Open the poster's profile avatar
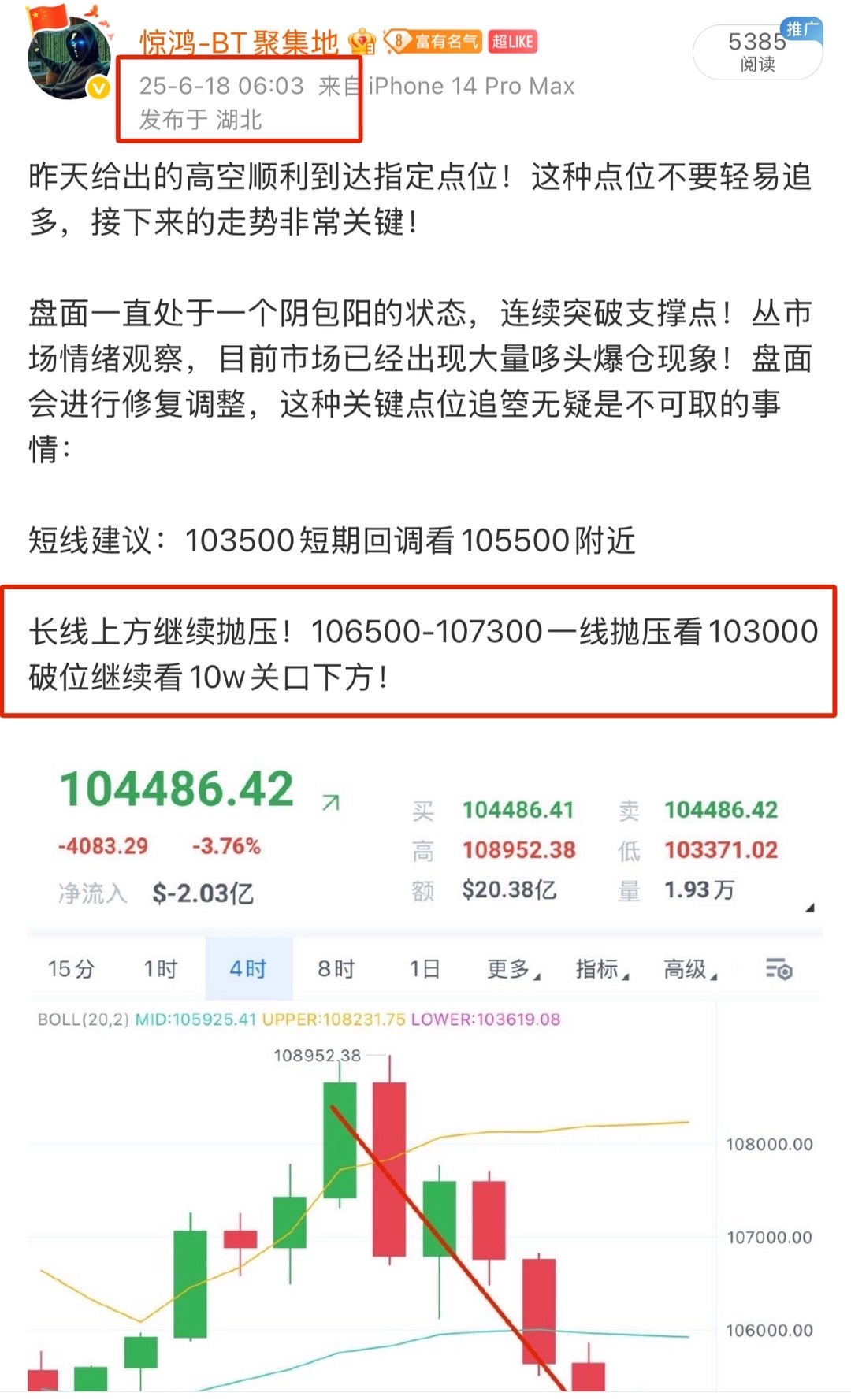Viewport: 851px width, 1400px height. pos(69,58)
